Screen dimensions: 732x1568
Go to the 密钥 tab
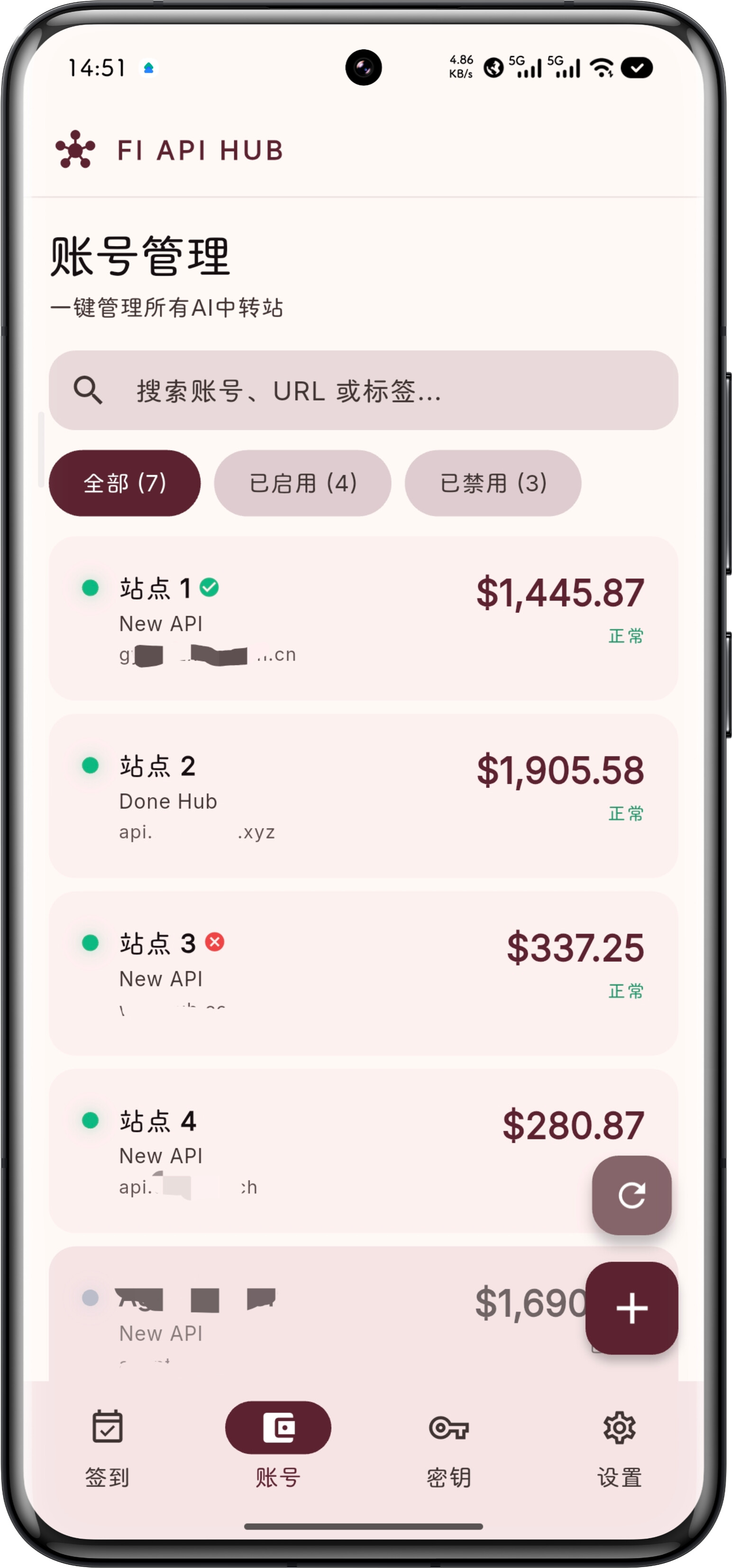click(449, 1449)
